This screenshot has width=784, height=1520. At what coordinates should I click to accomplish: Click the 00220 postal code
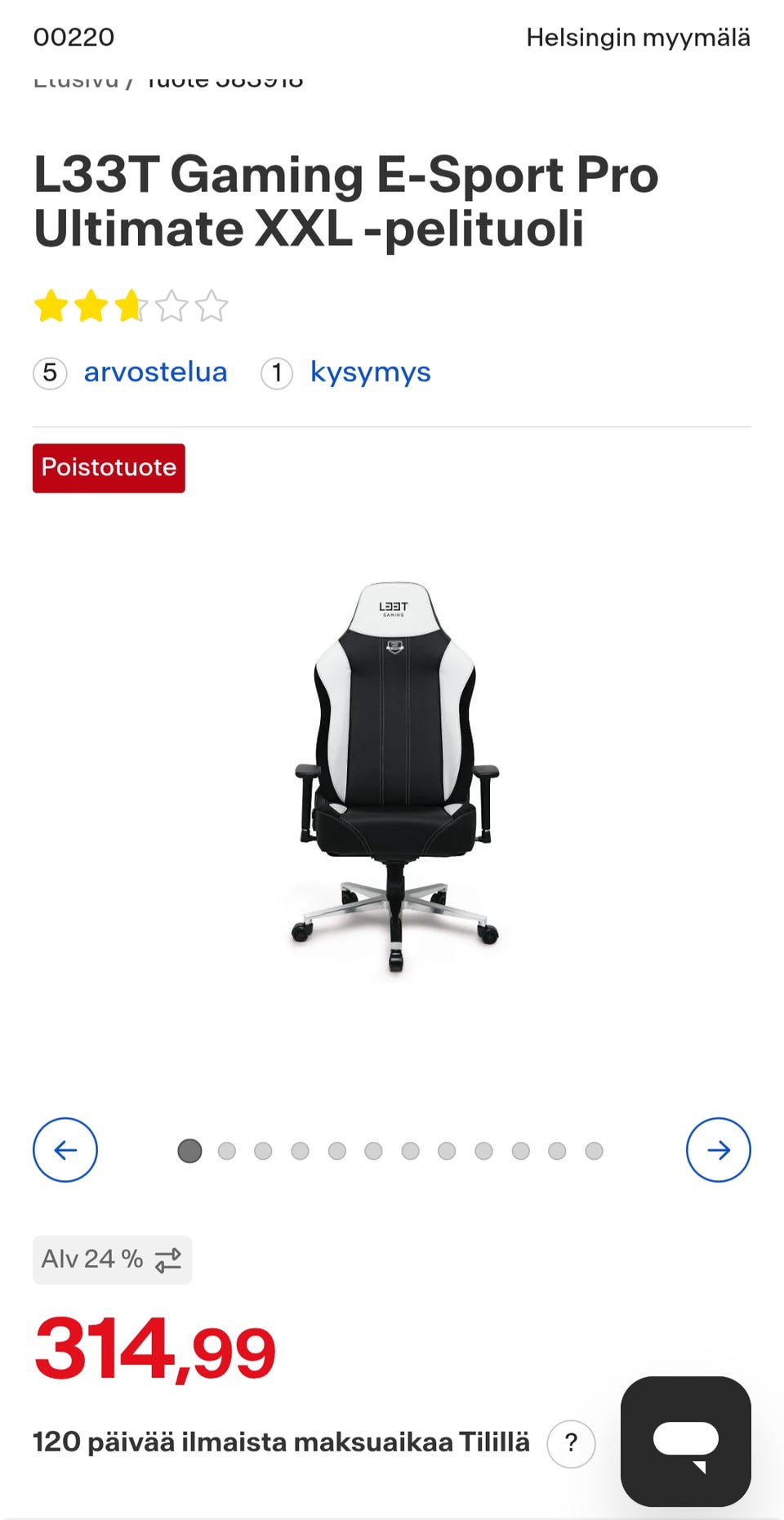(74, 37)
